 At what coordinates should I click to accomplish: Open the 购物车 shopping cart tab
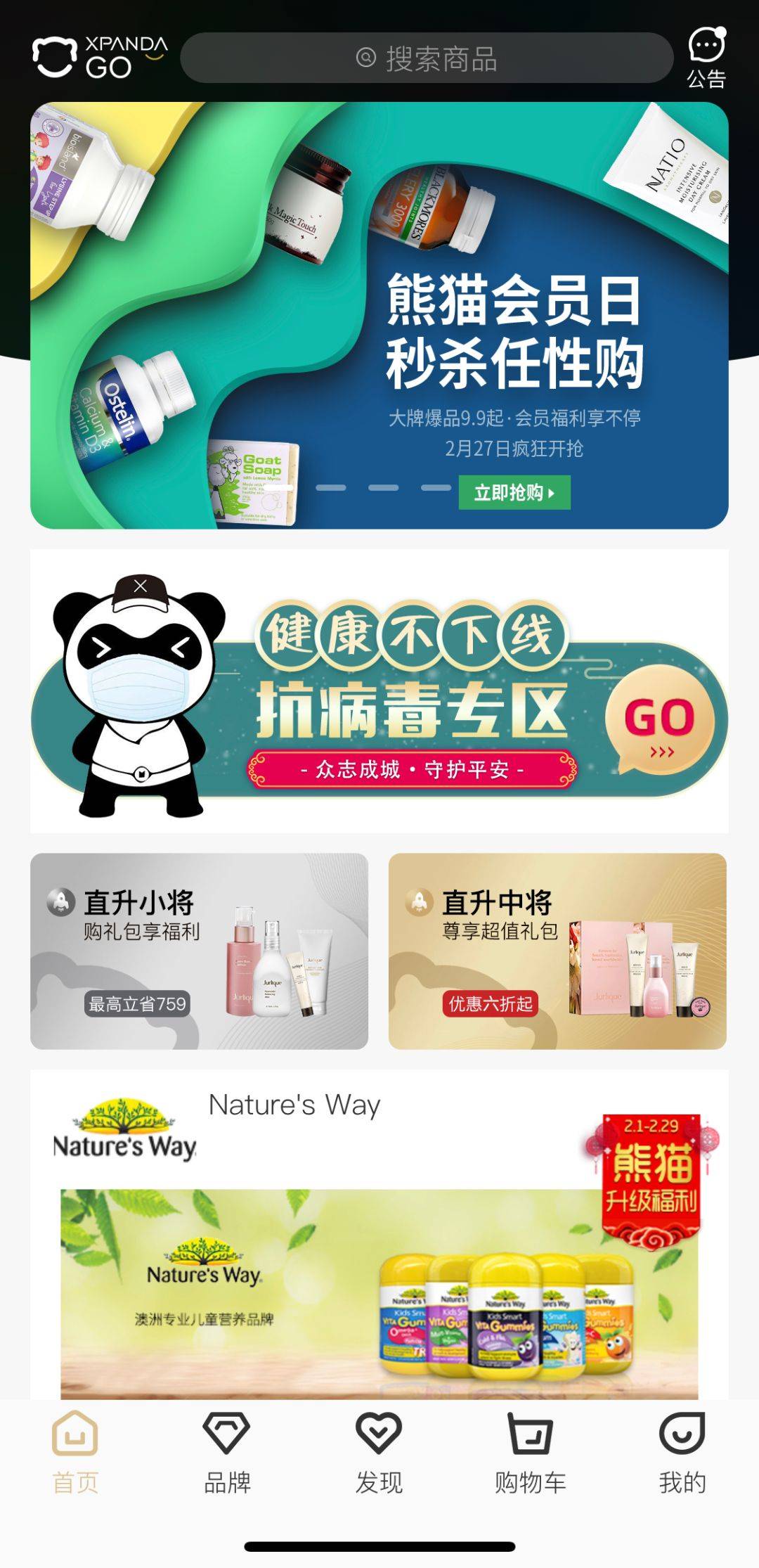[x=530, y=1451]
